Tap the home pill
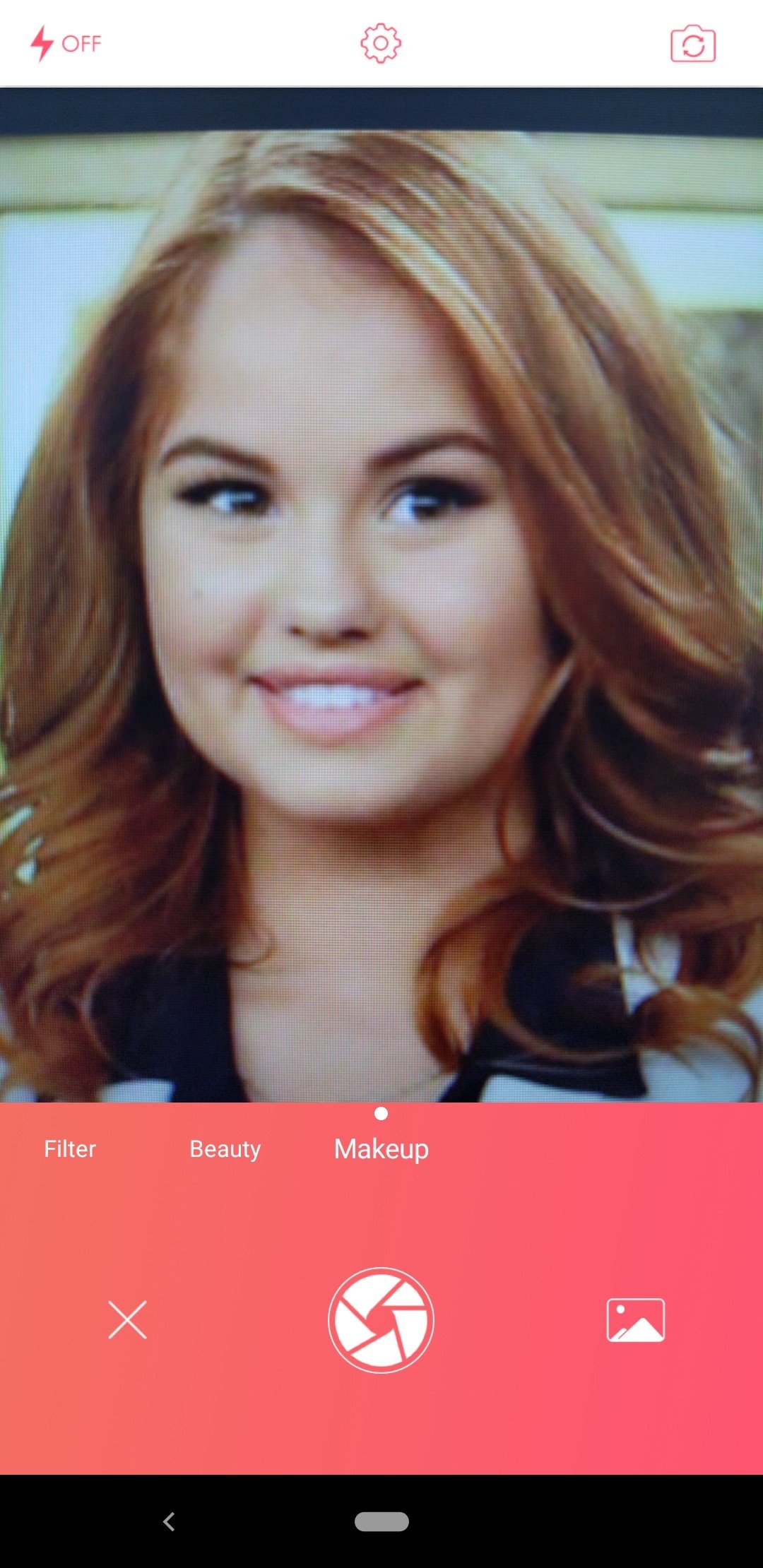763x1568 pixels. [381, 1521]
